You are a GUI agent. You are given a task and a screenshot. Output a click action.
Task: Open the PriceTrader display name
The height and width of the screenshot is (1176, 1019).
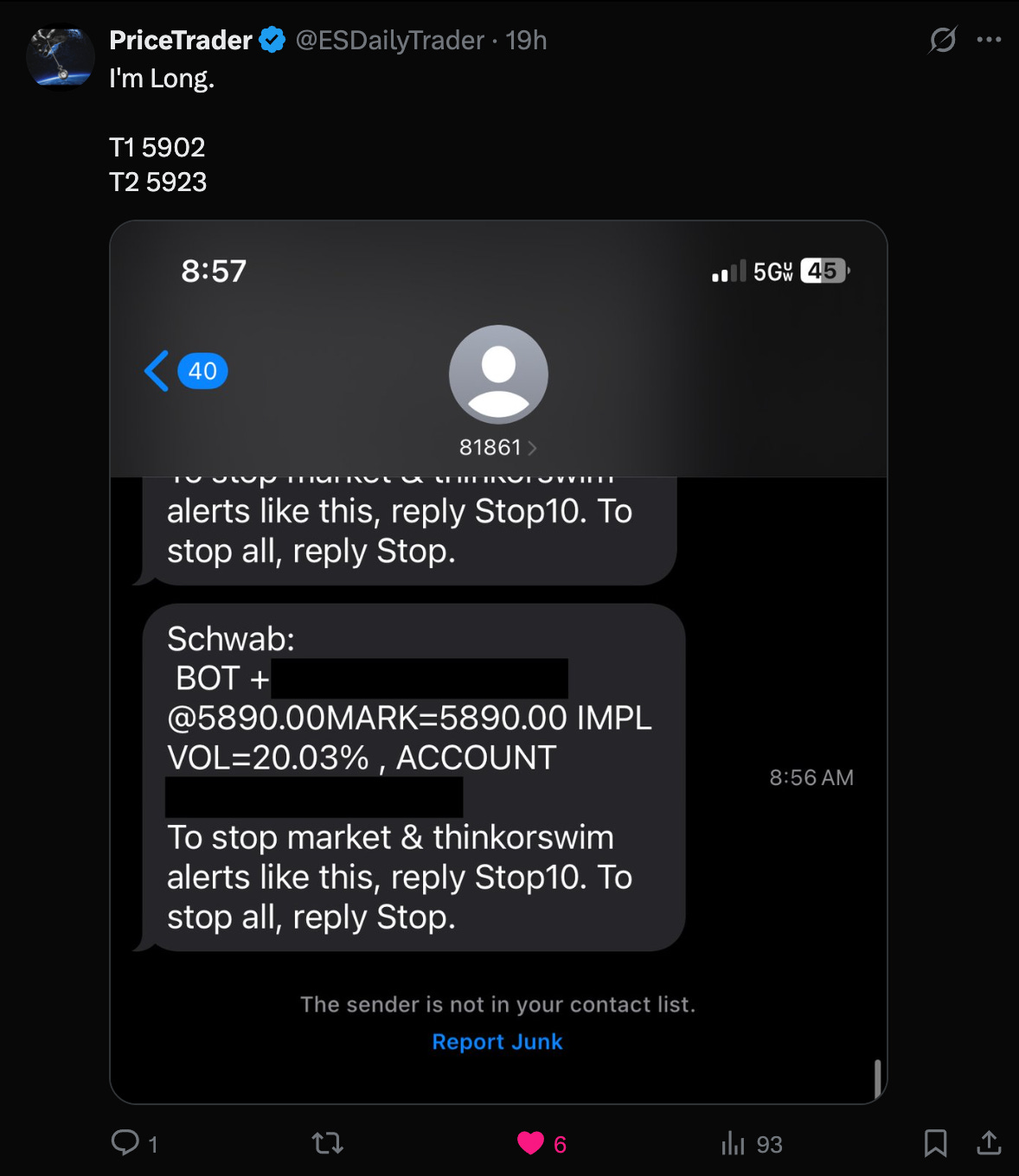181,41
